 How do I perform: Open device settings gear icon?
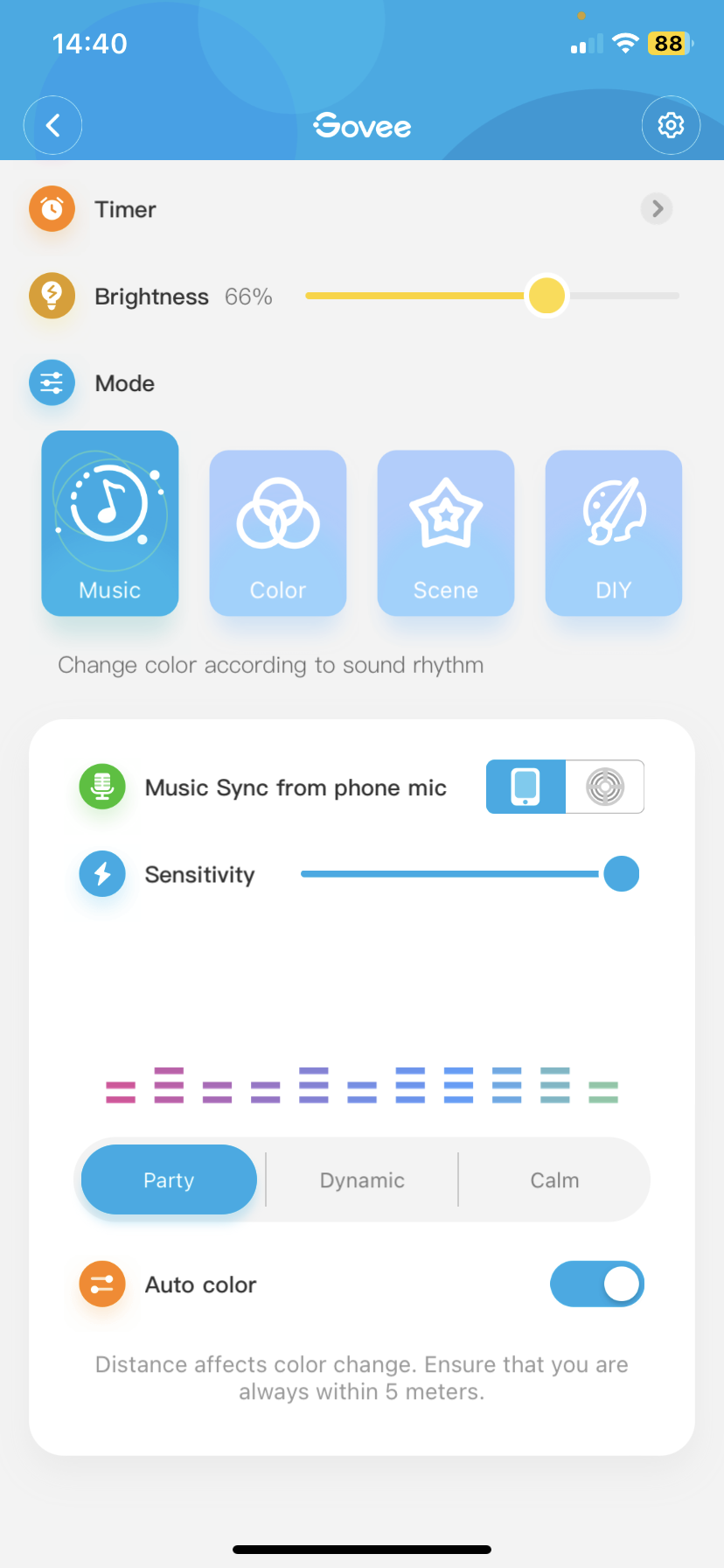click(671, 125)
